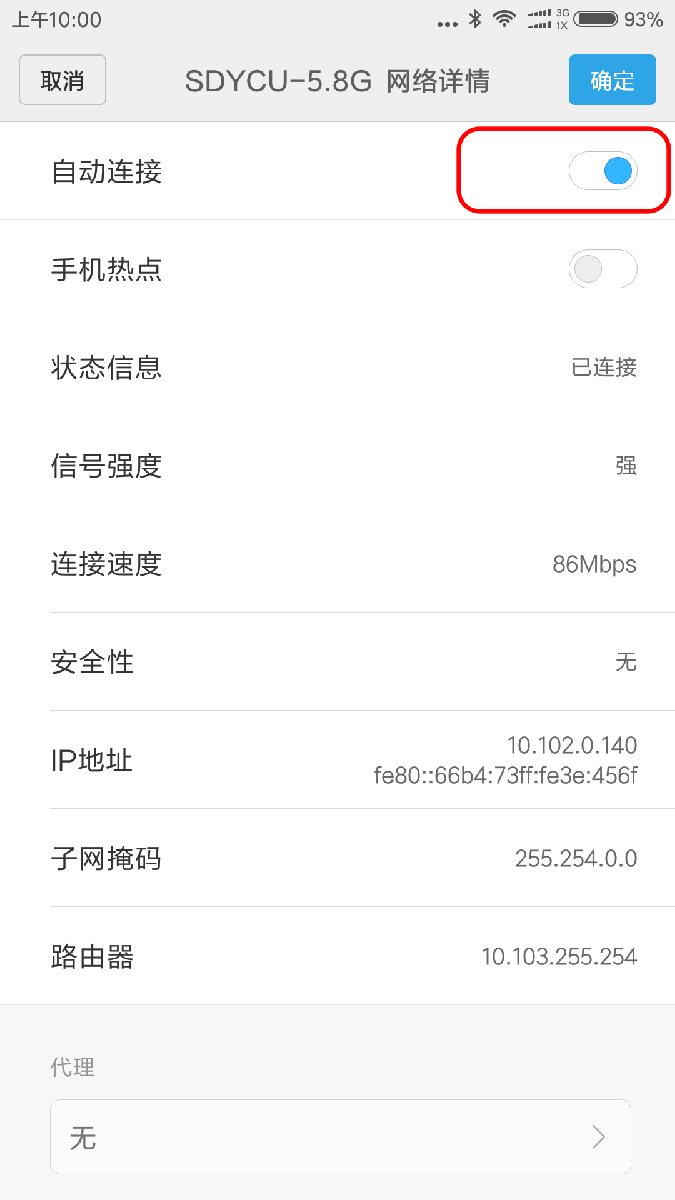This screenshot has height=1200, width=675.
Task: Tap the 取消 cancel button
Action: [x=62, y=80]
